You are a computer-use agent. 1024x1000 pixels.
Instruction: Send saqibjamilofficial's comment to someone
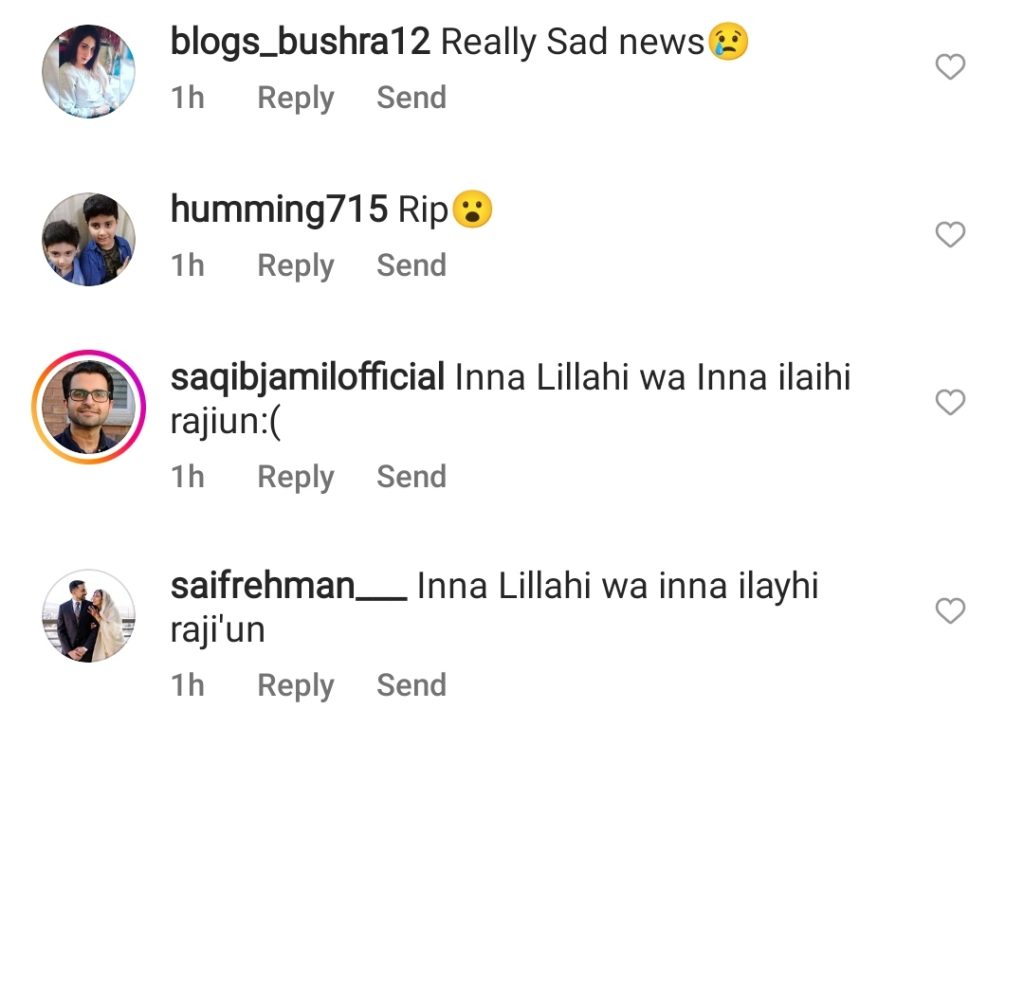click(x=411, y=477)
